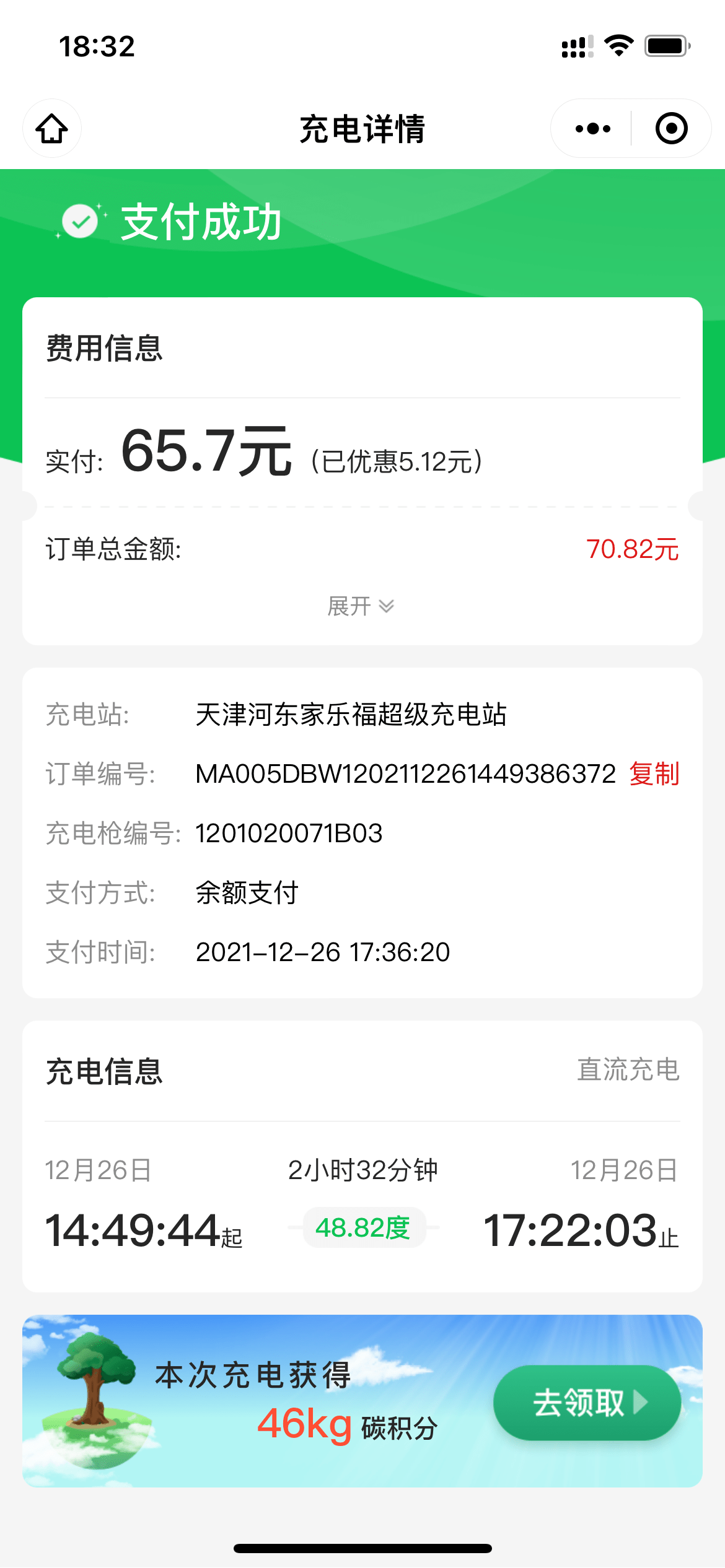The image size is (725, 1568).
Task: Claim carbon points via 去领取 button
Action: pyautogui.click(x=587, y=1402)
